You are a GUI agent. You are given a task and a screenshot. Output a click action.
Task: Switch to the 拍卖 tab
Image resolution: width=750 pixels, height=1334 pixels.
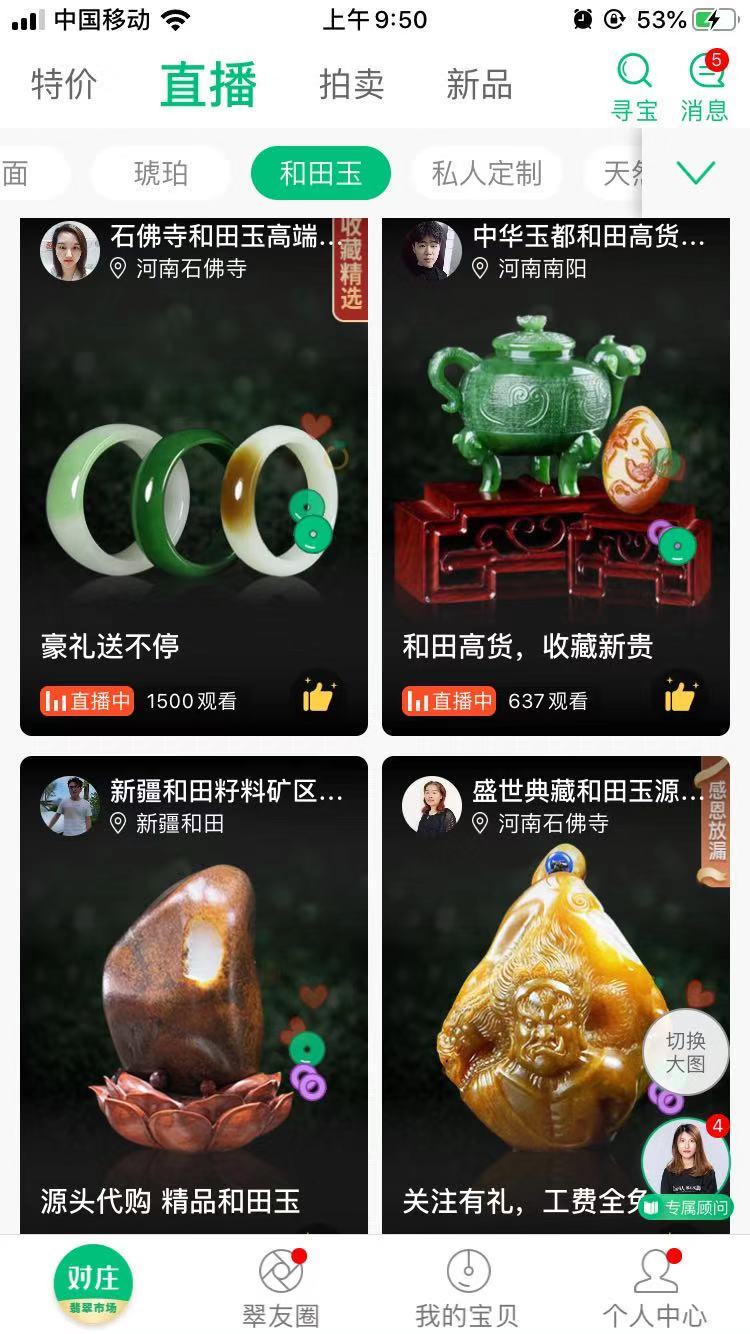(x=351, y=85)
